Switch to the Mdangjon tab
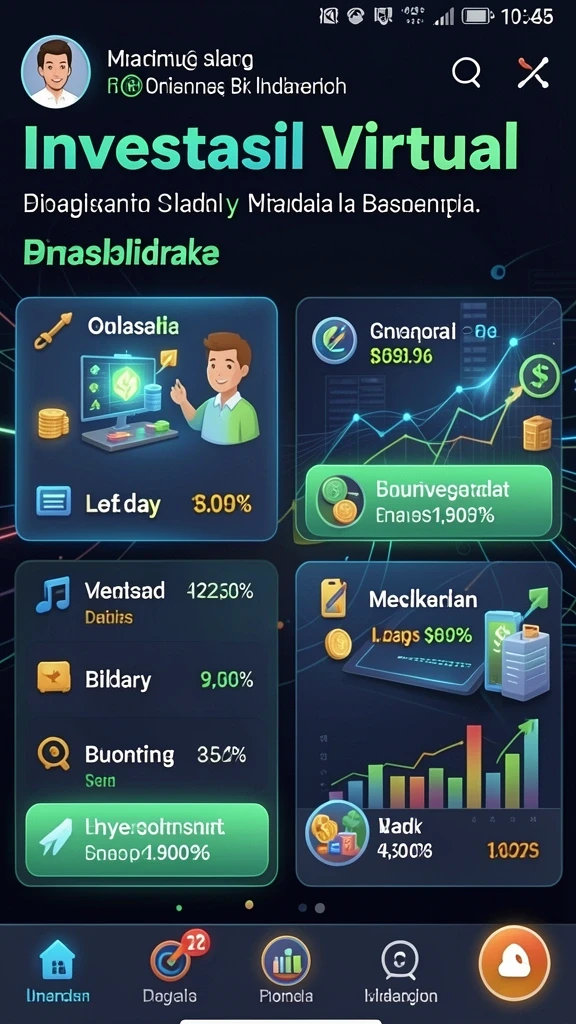 tap(400, 972)
